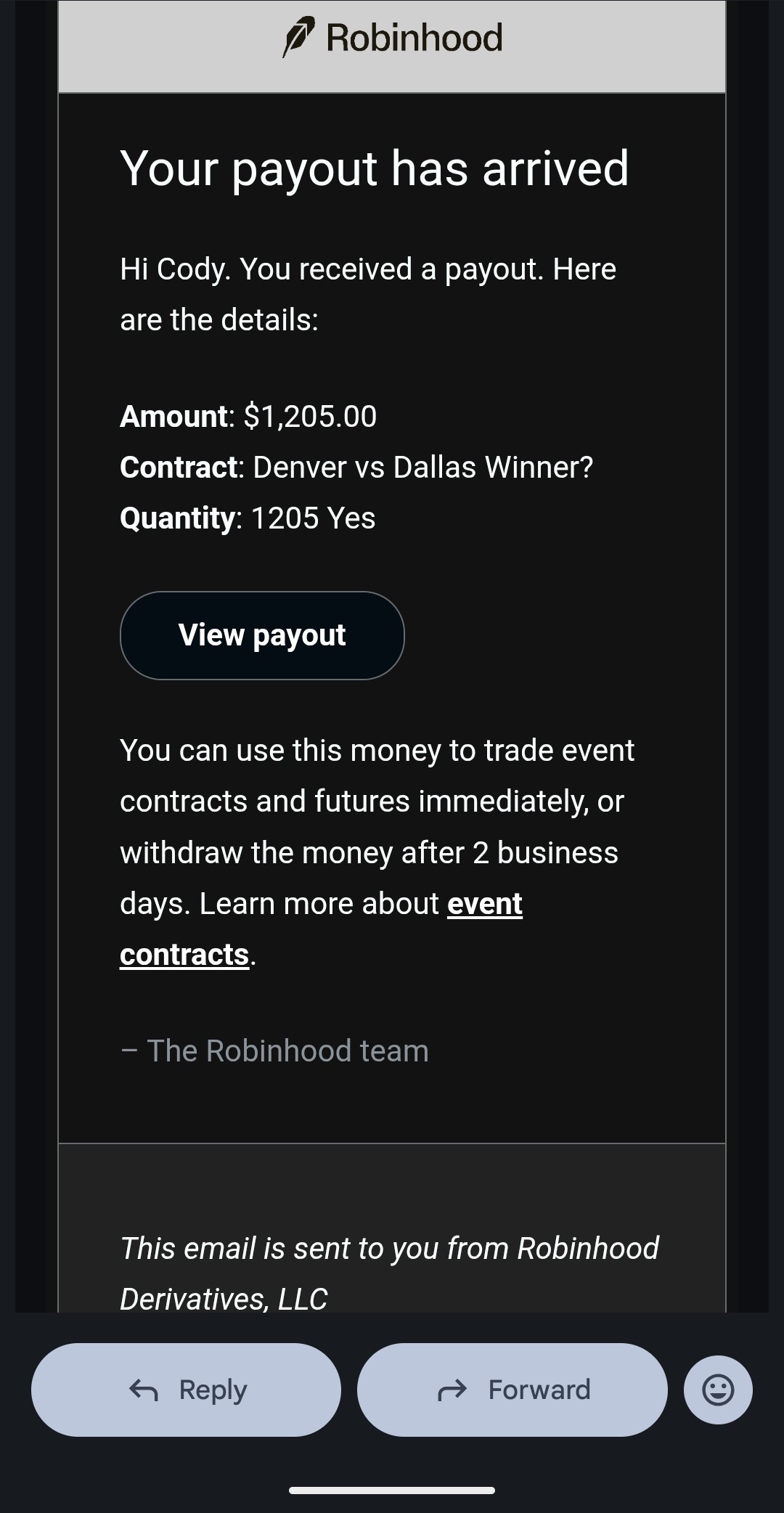Viewport: 784px width, 1513px height.
Task: Reply to this Robinhood email
Action: click(186, 1390)
